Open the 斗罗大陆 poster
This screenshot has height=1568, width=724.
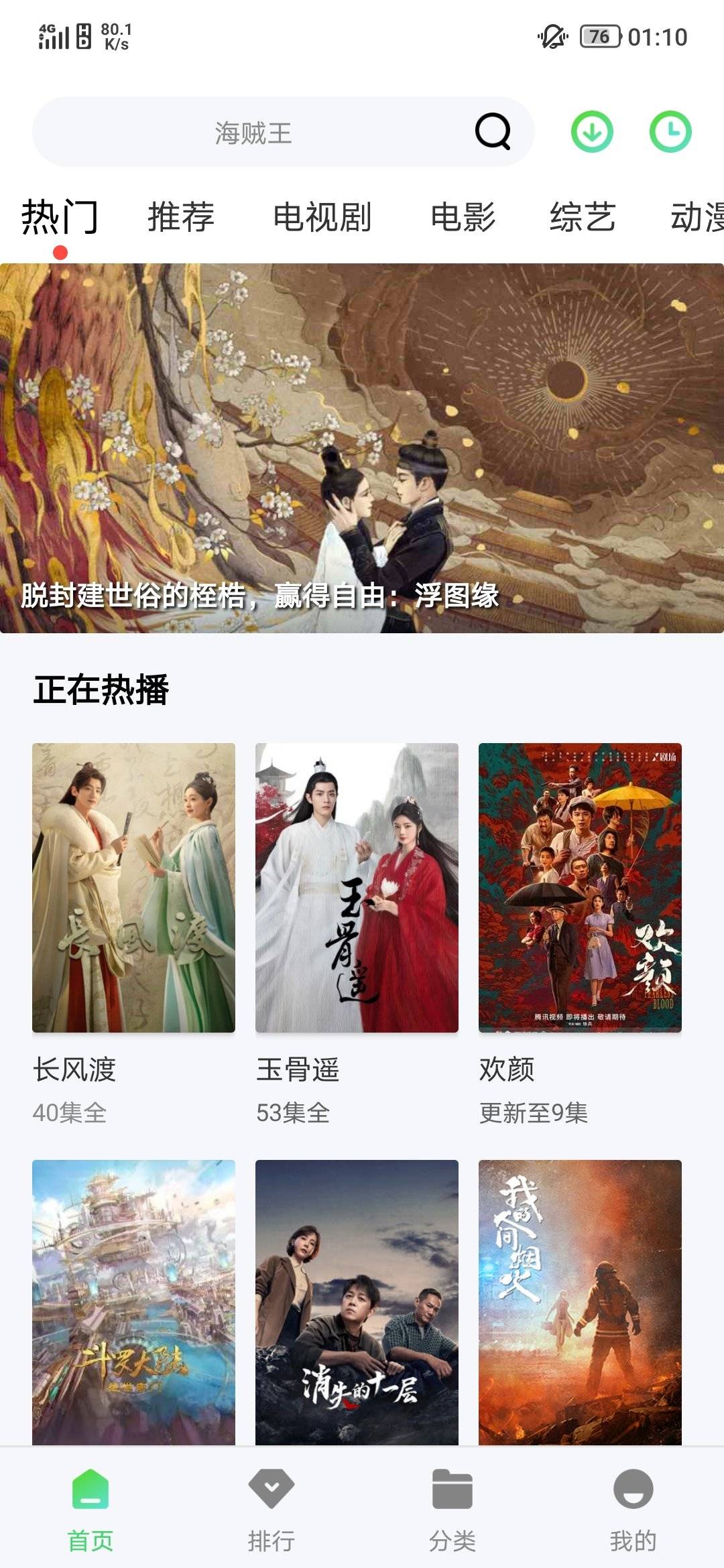point(133,1301)
